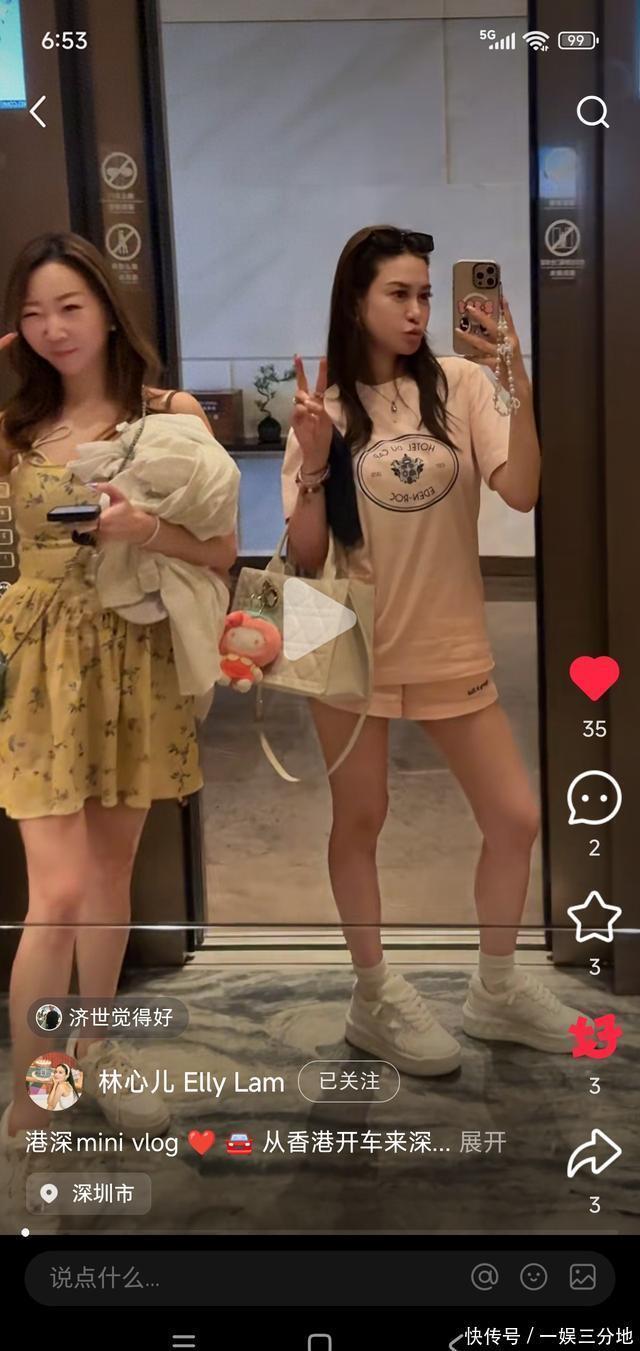Attach an image to the comment
The image size is (640, 1351).
pos(583,1277)
